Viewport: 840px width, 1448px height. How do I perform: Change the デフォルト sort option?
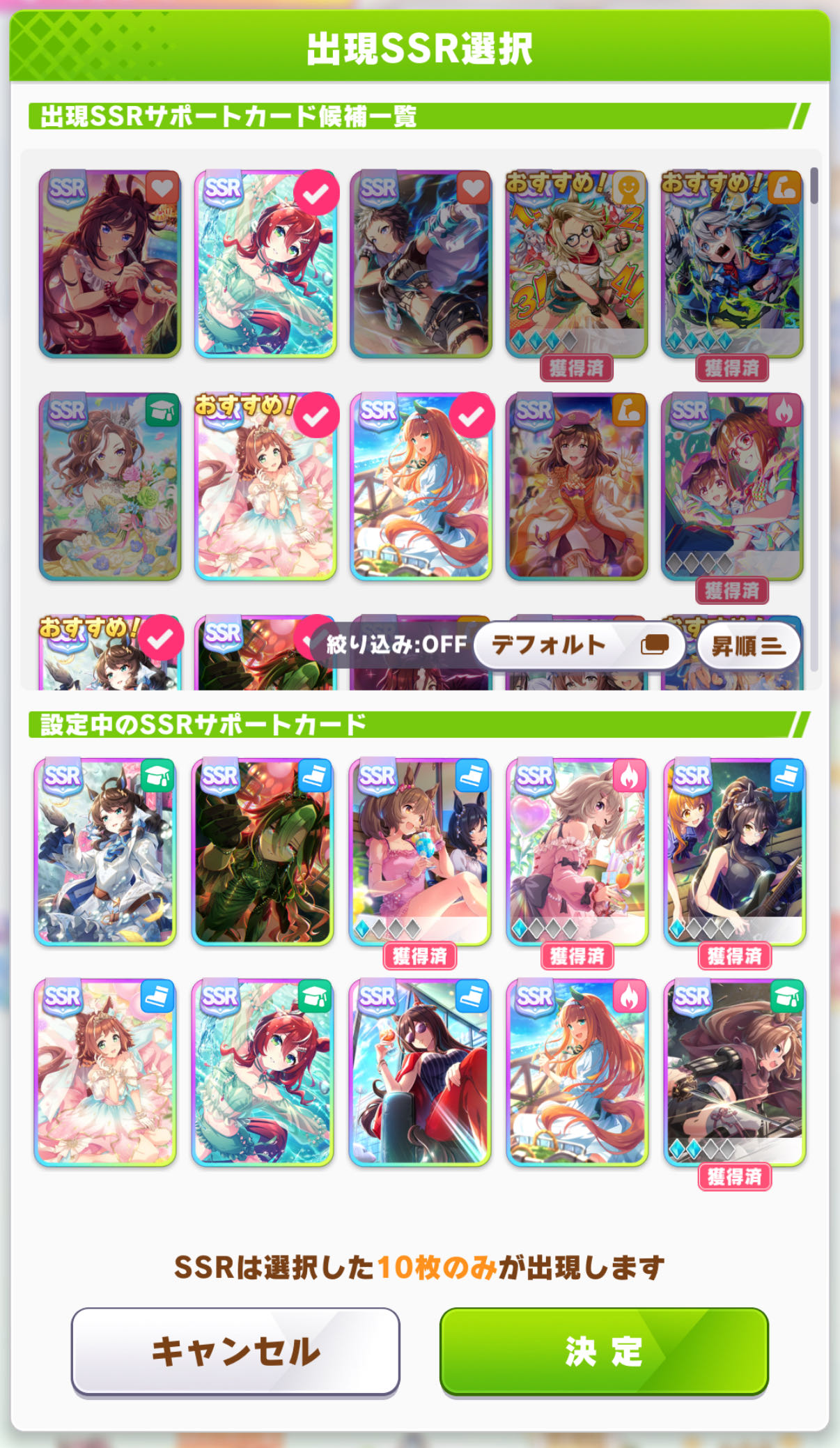pos(580,645)
